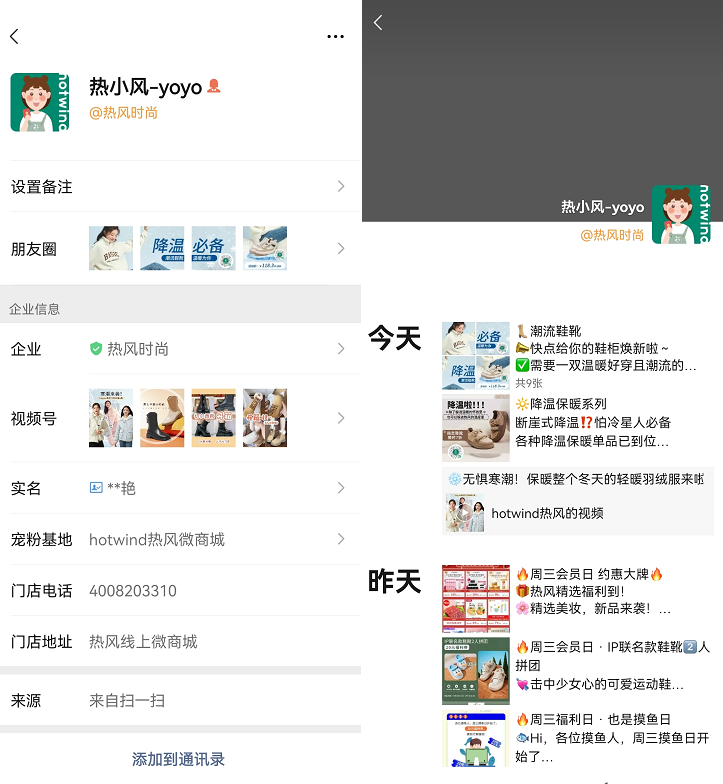Image resolution: width=723 pixels, height=784 pixels.
Task: Open the 周三福利日 摸鱼日 post
Action: (580, 738)
